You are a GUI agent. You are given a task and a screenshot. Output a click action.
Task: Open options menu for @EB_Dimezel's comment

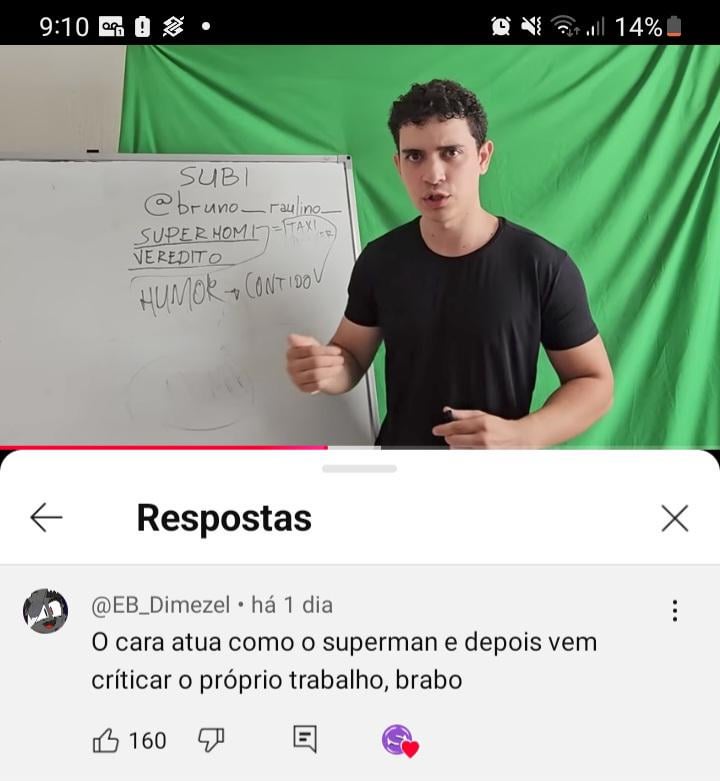tap(675, 611)
